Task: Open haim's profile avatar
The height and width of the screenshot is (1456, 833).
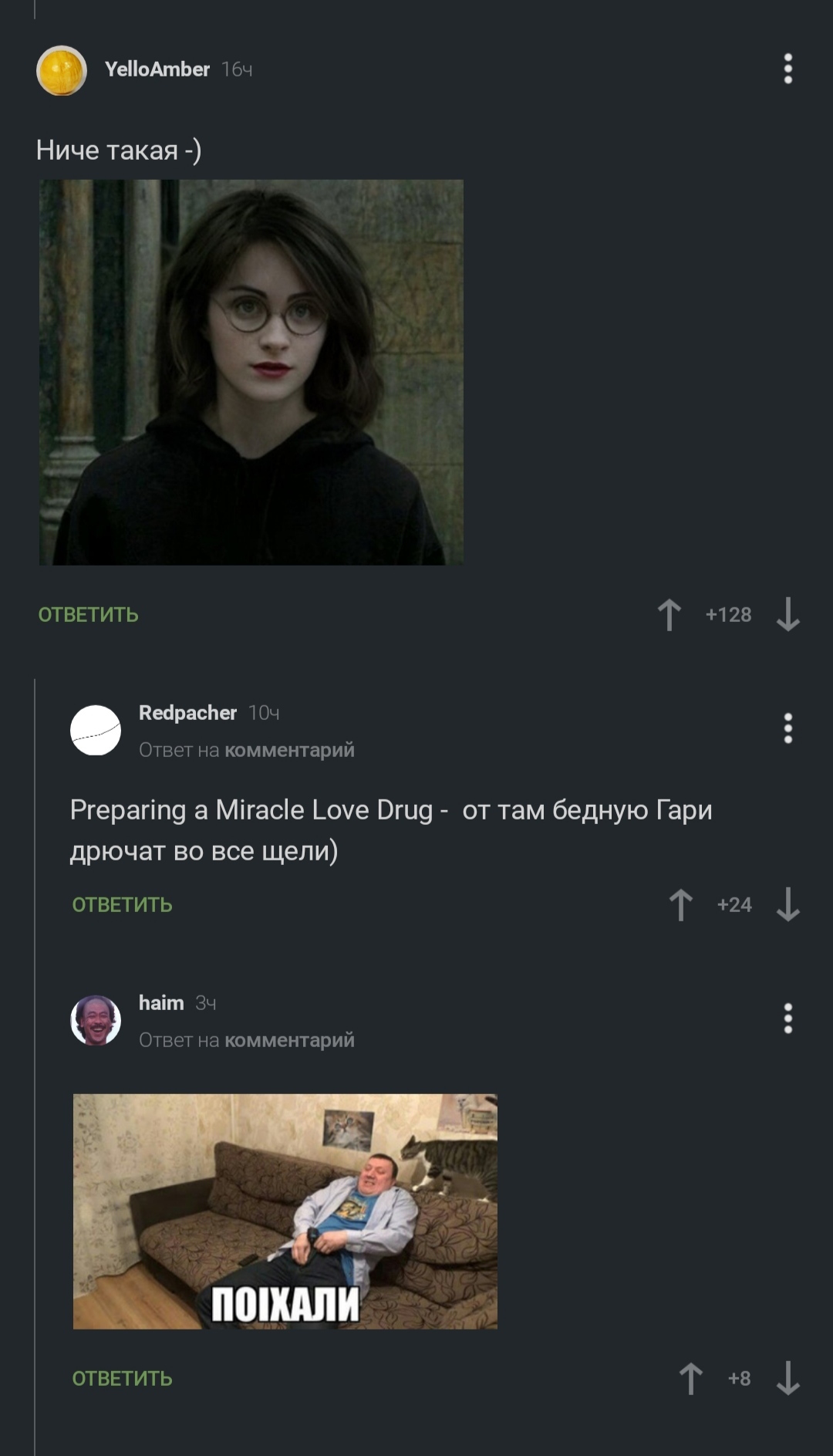Action: point(96,1020)
